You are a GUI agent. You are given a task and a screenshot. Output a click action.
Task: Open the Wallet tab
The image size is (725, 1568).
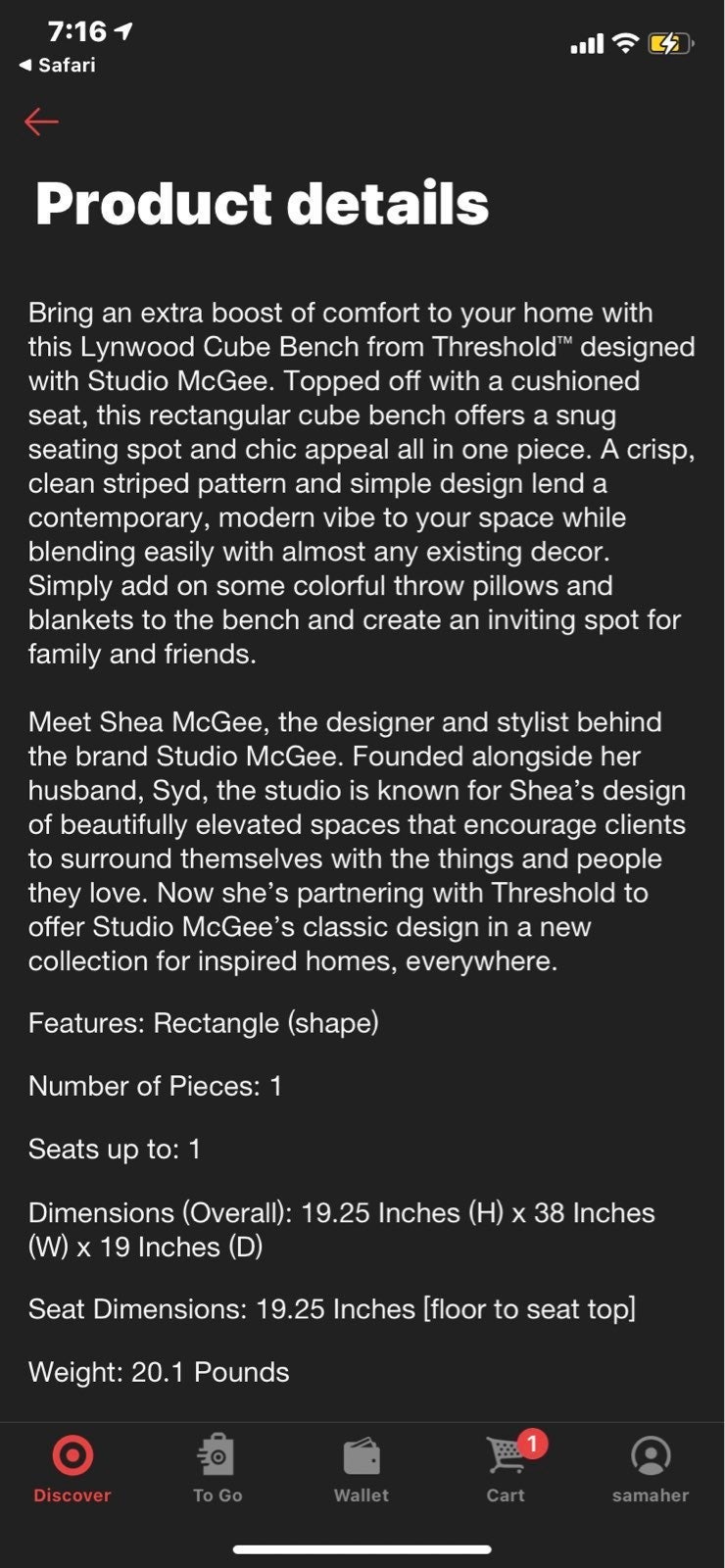pos(362,1468)
